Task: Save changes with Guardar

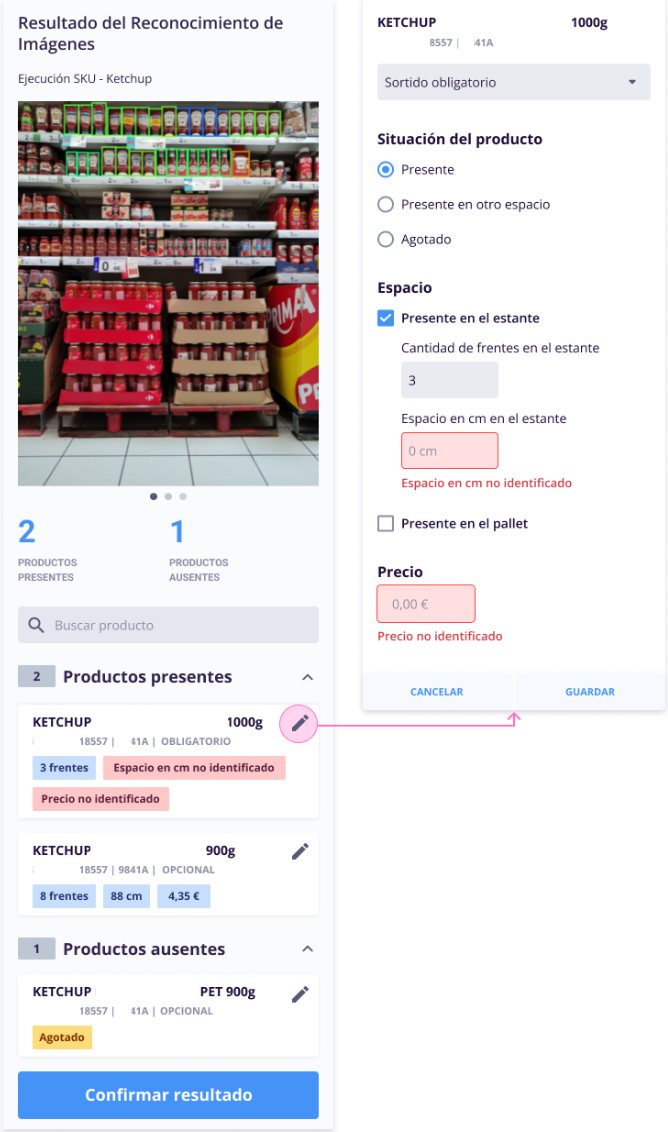Action: pos(590,692)
